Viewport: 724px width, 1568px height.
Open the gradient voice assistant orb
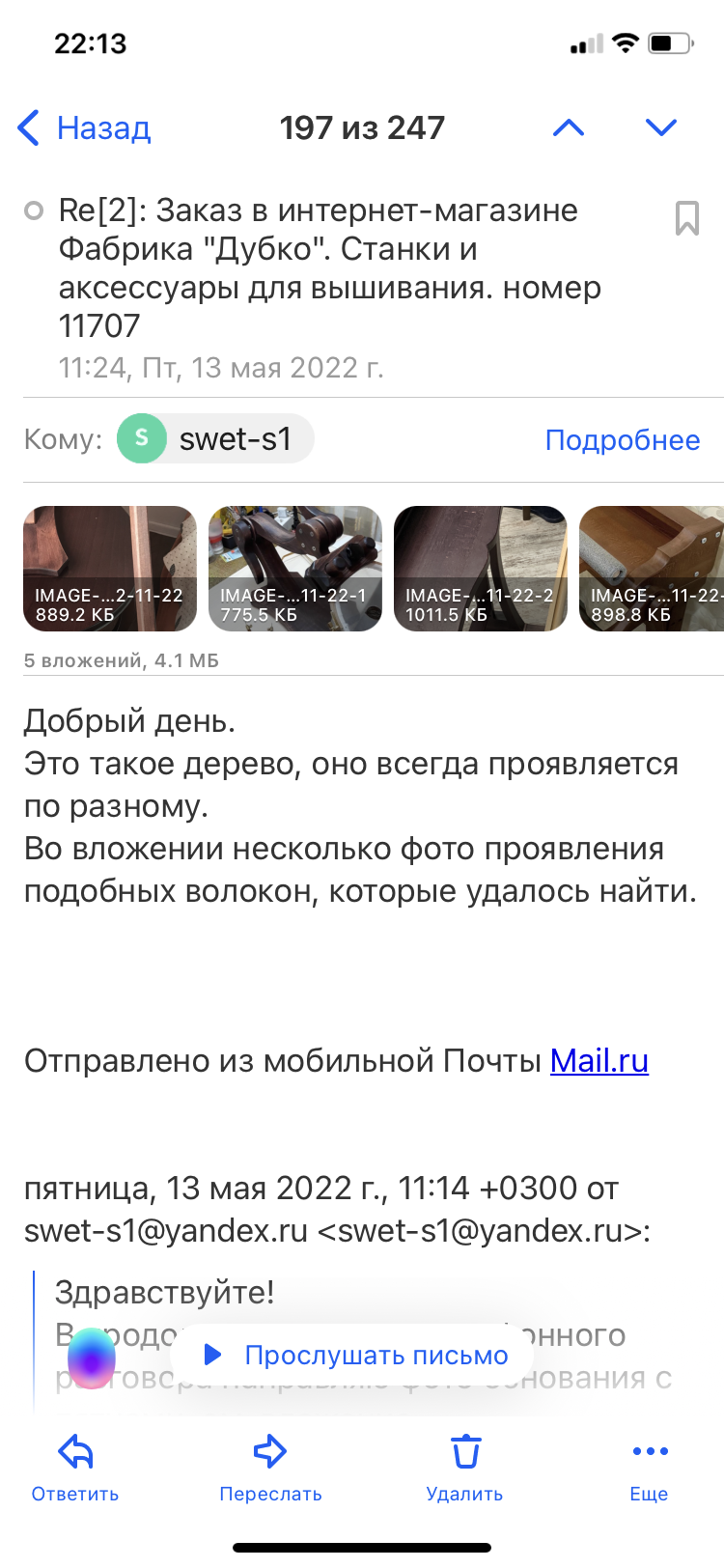92,1357
